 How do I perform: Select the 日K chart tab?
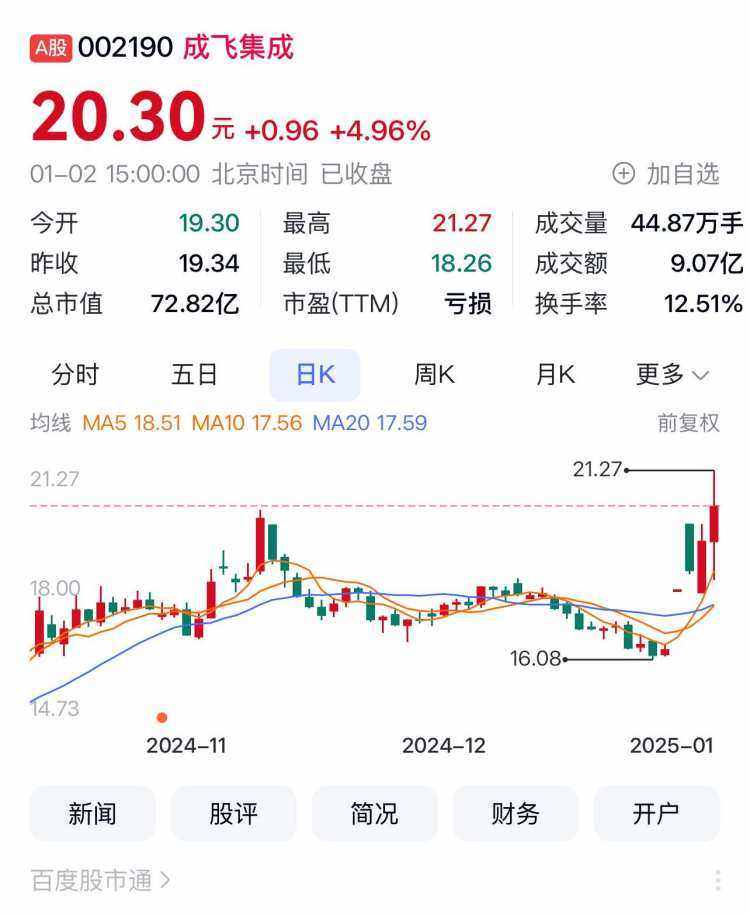pos(315,375)
